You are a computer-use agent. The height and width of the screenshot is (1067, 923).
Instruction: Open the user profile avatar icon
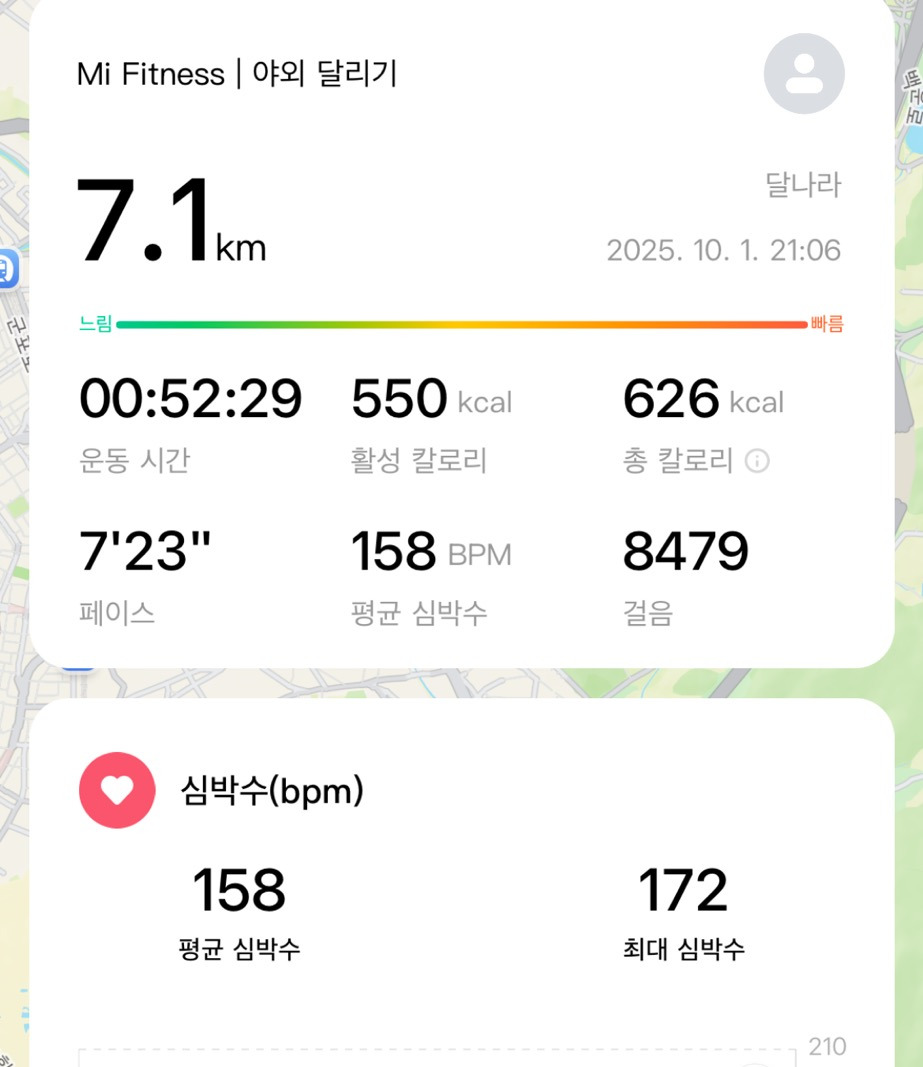tap(804, 74)
